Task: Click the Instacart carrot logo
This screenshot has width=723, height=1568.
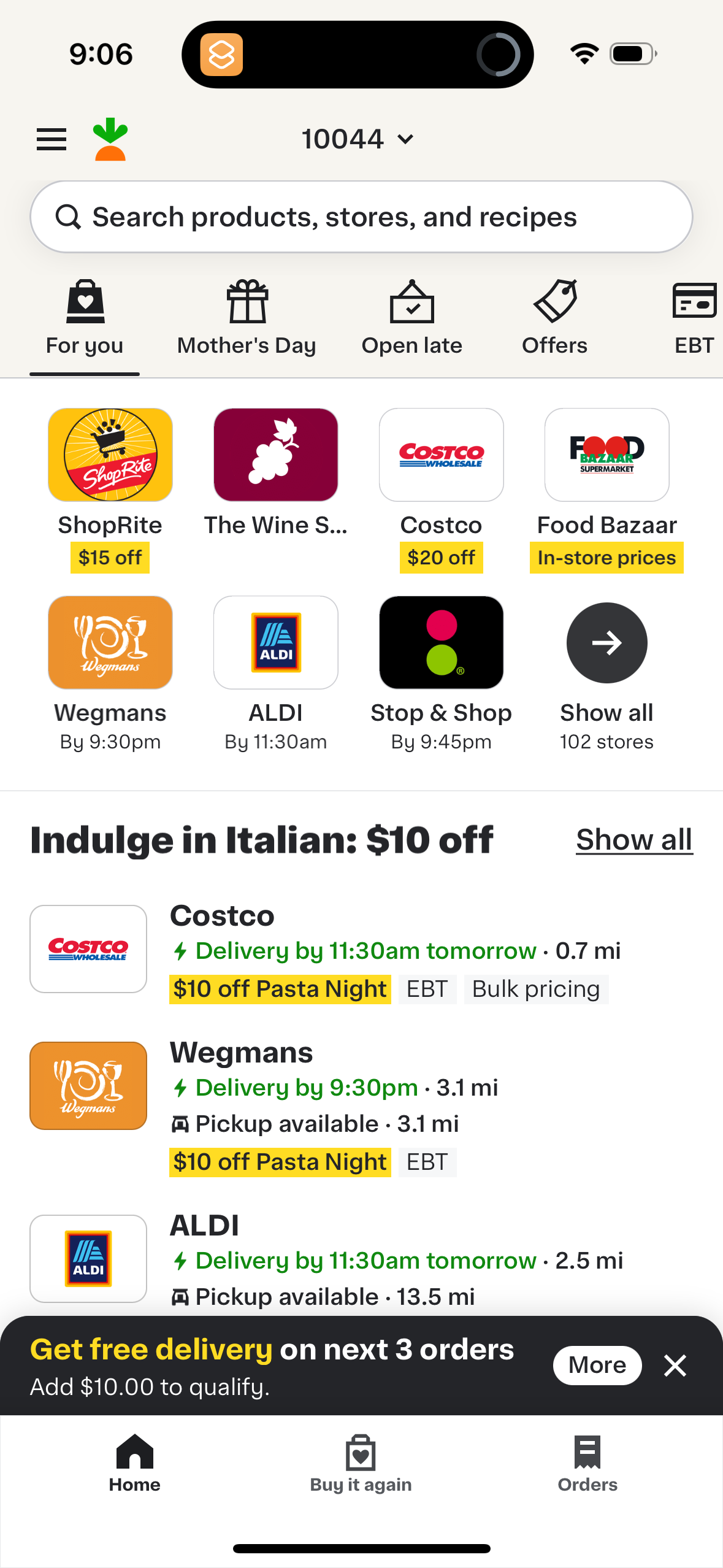Action: [110, 139]
